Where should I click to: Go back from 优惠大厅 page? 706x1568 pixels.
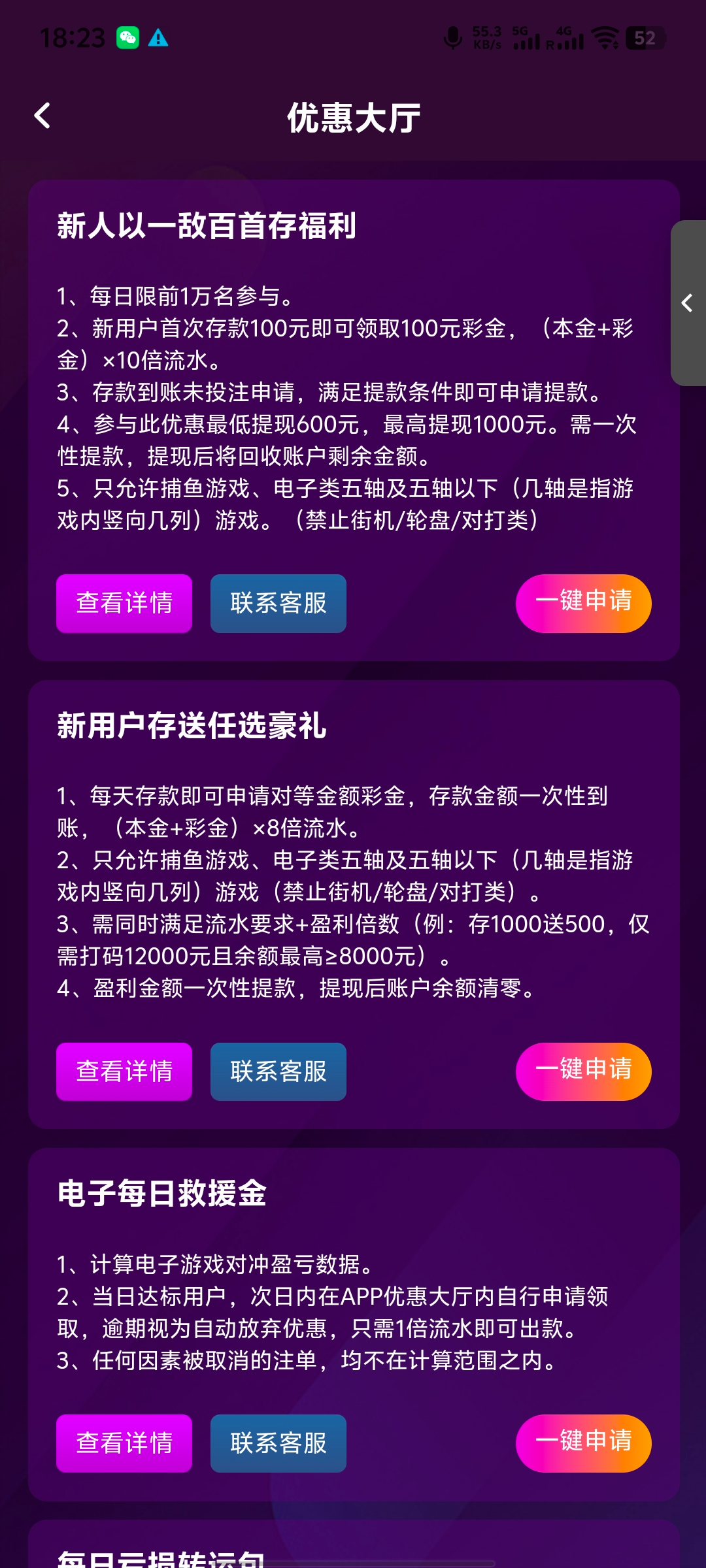42,116
